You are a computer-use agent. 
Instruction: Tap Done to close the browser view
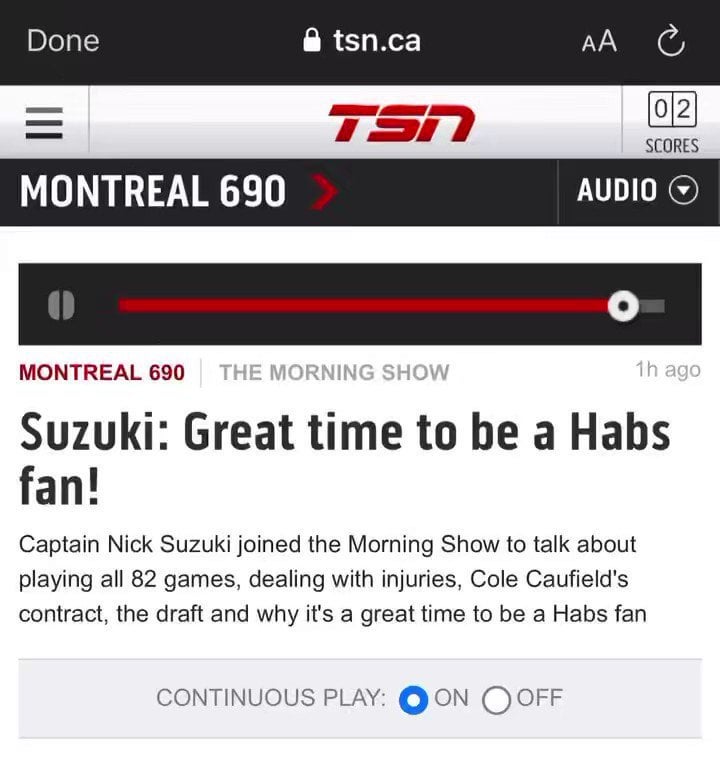(x=63, y=41)
